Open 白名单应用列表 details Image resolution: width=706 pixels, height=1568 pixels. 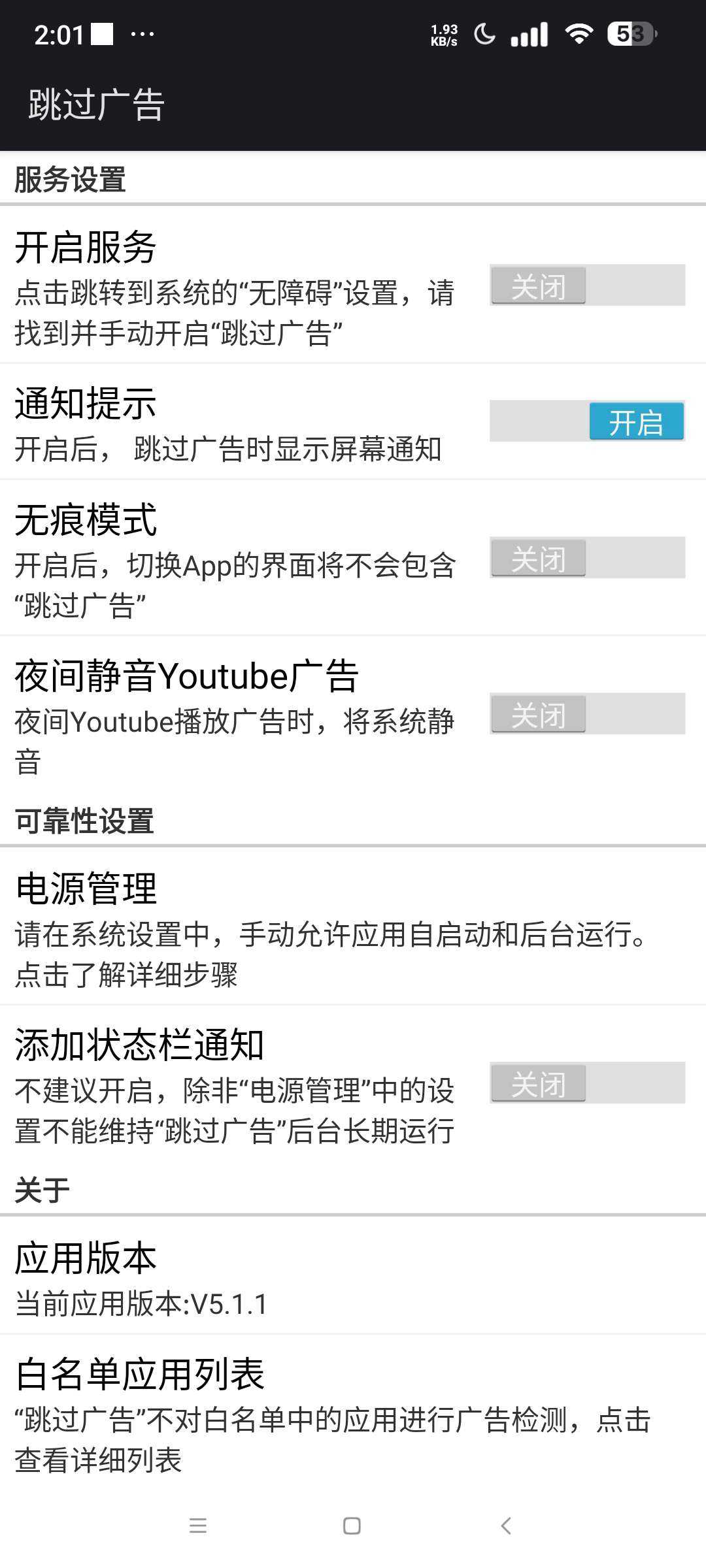[353, 1413]
